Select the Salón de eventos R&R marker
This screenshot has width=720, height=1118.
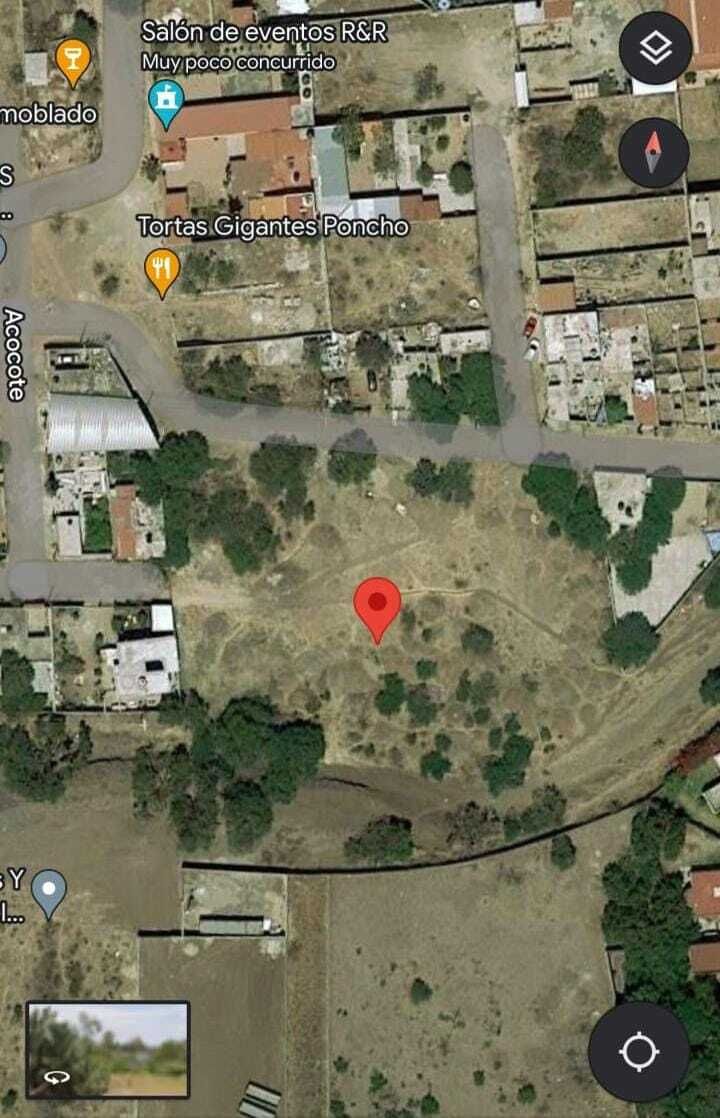coord(166,99)
